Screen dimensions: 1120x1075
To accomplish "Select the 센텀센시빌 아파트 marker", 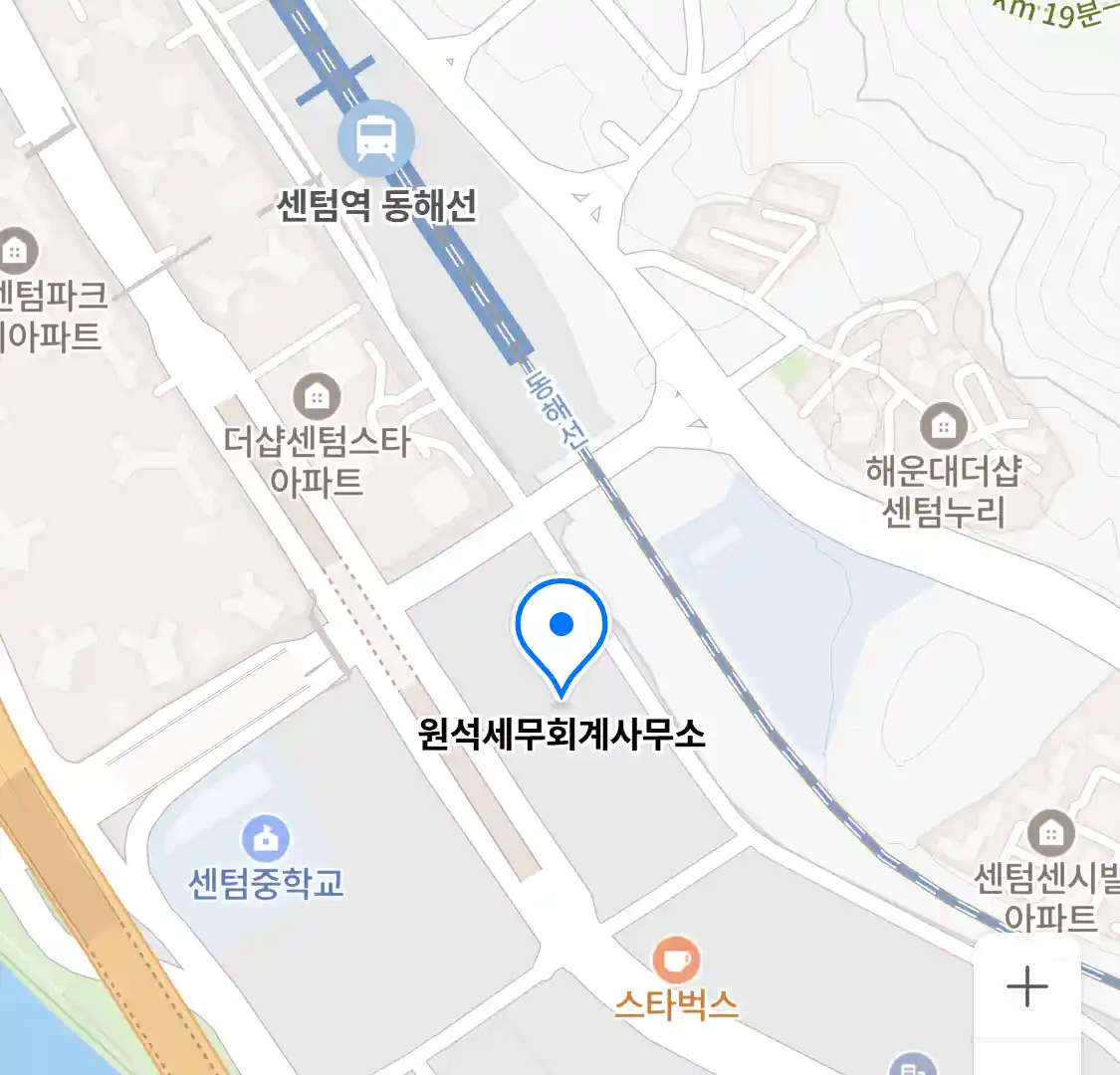I will (x=1049, y=834).
